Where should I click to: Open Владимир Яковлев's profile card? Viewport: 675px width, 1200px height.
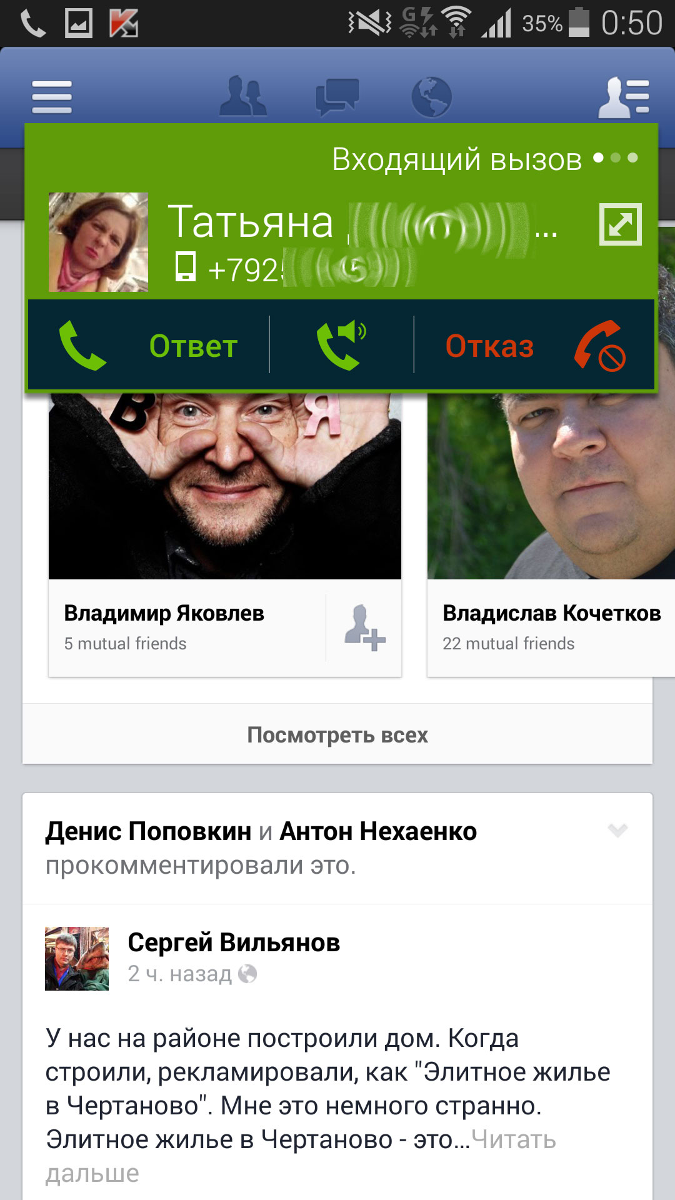[x=164, y=614]
